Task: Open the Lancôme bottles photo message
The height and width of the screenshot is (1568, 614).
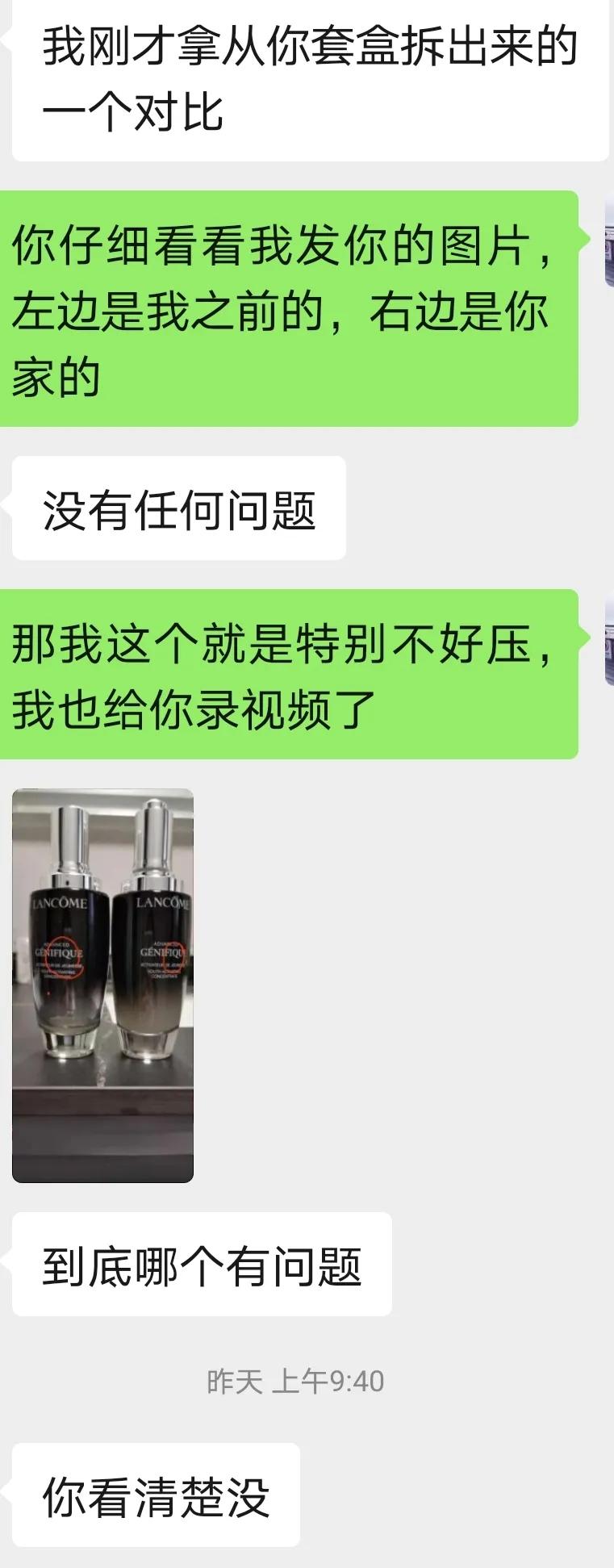Action: click(x=102, y=985)
